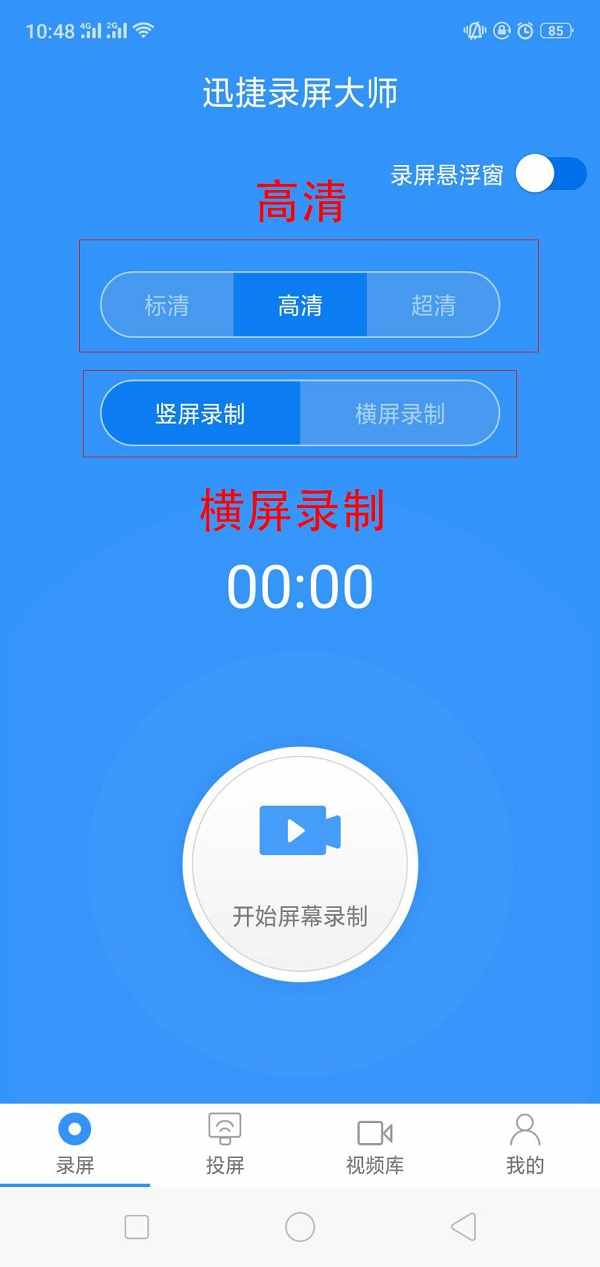The image size is (600, 1267).
Task: Switch to the 投屏 tab
Action: point(225,1145)
